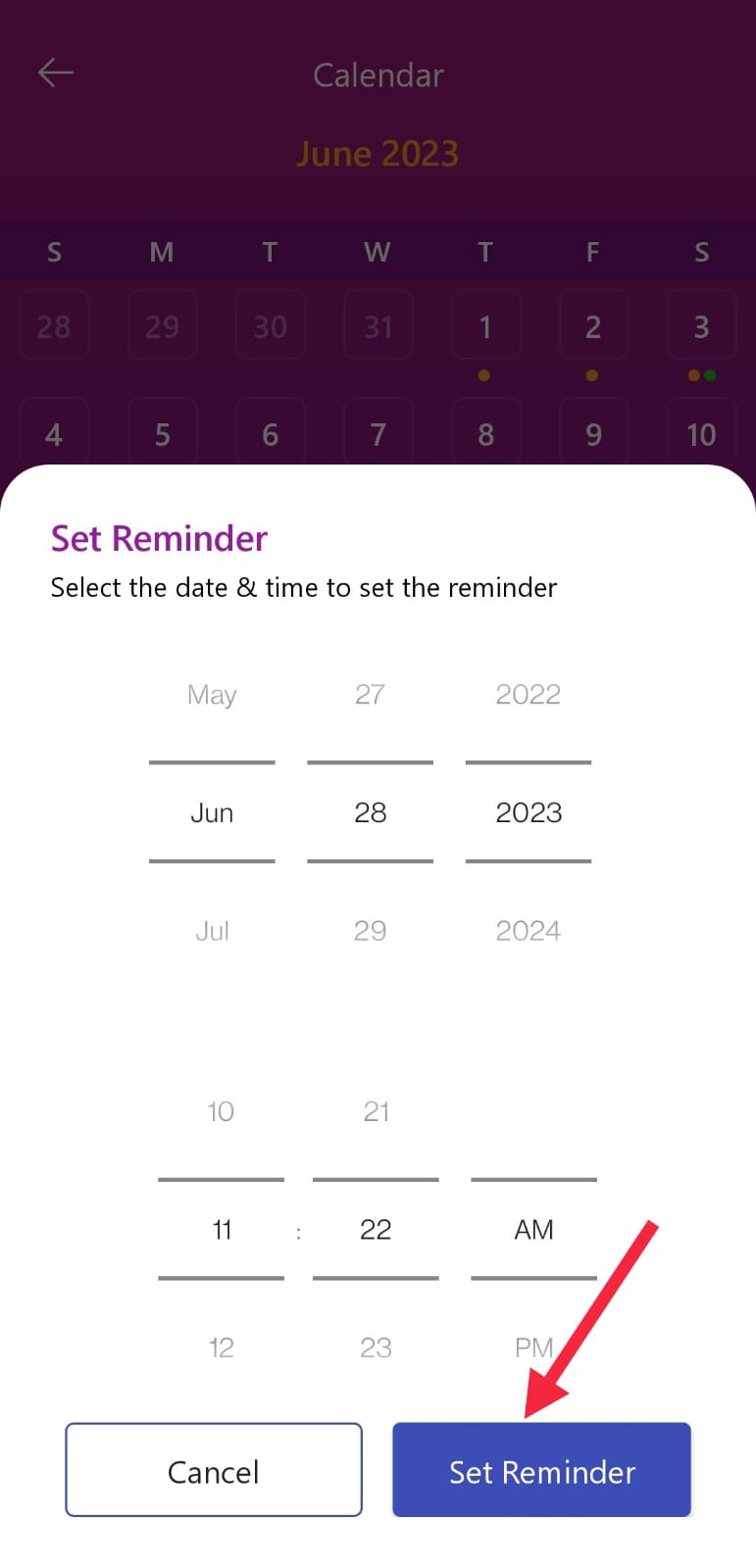Cancel the reminder dialog
Image resolution: width=756 pixels, height=1568 pixels.
coord(214,1469)
